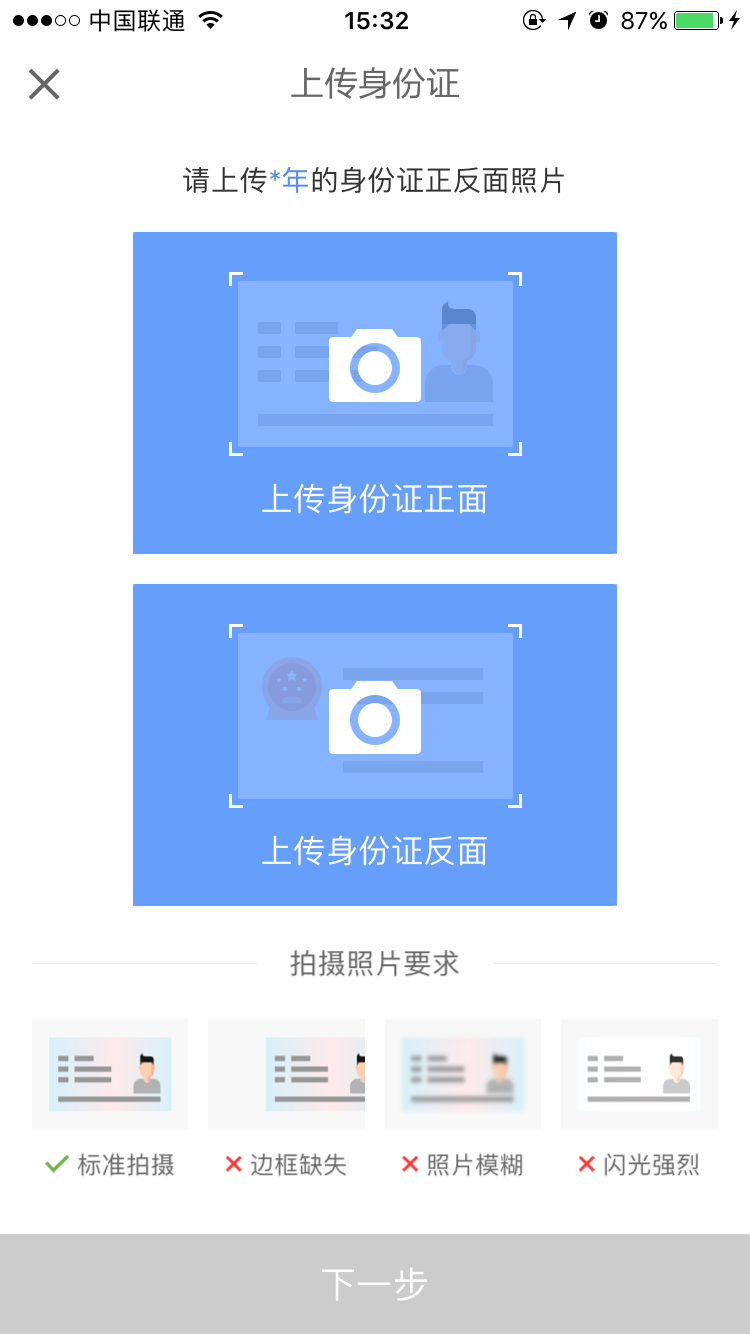
Task: Close the ID upload screen
Action: pos(44,85)
